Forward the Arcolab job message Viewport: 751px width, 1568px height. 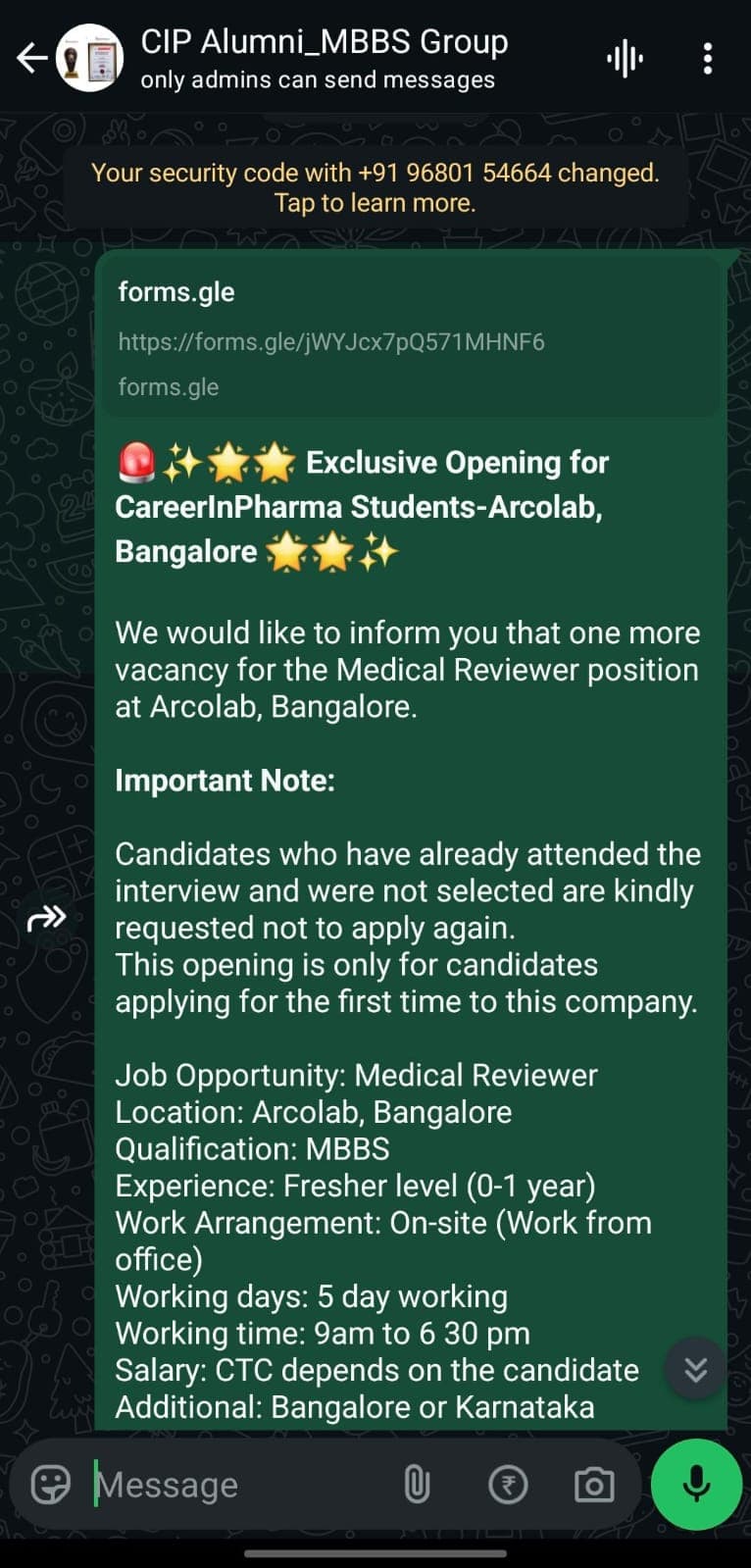[46, 919]
